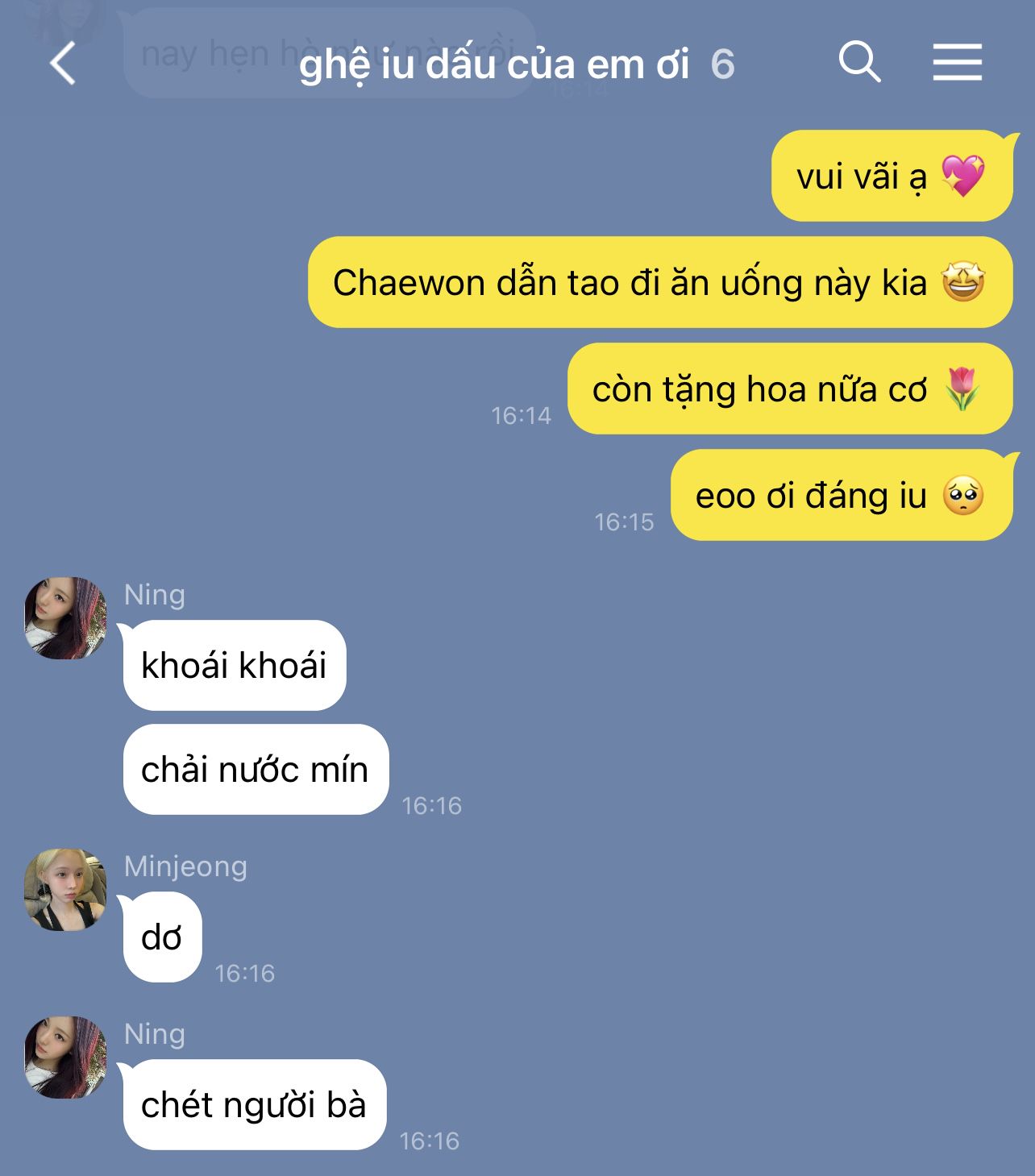Search within this group chat
Image resolution: width=1035 pixels, height=1176 pixels.
859,62
